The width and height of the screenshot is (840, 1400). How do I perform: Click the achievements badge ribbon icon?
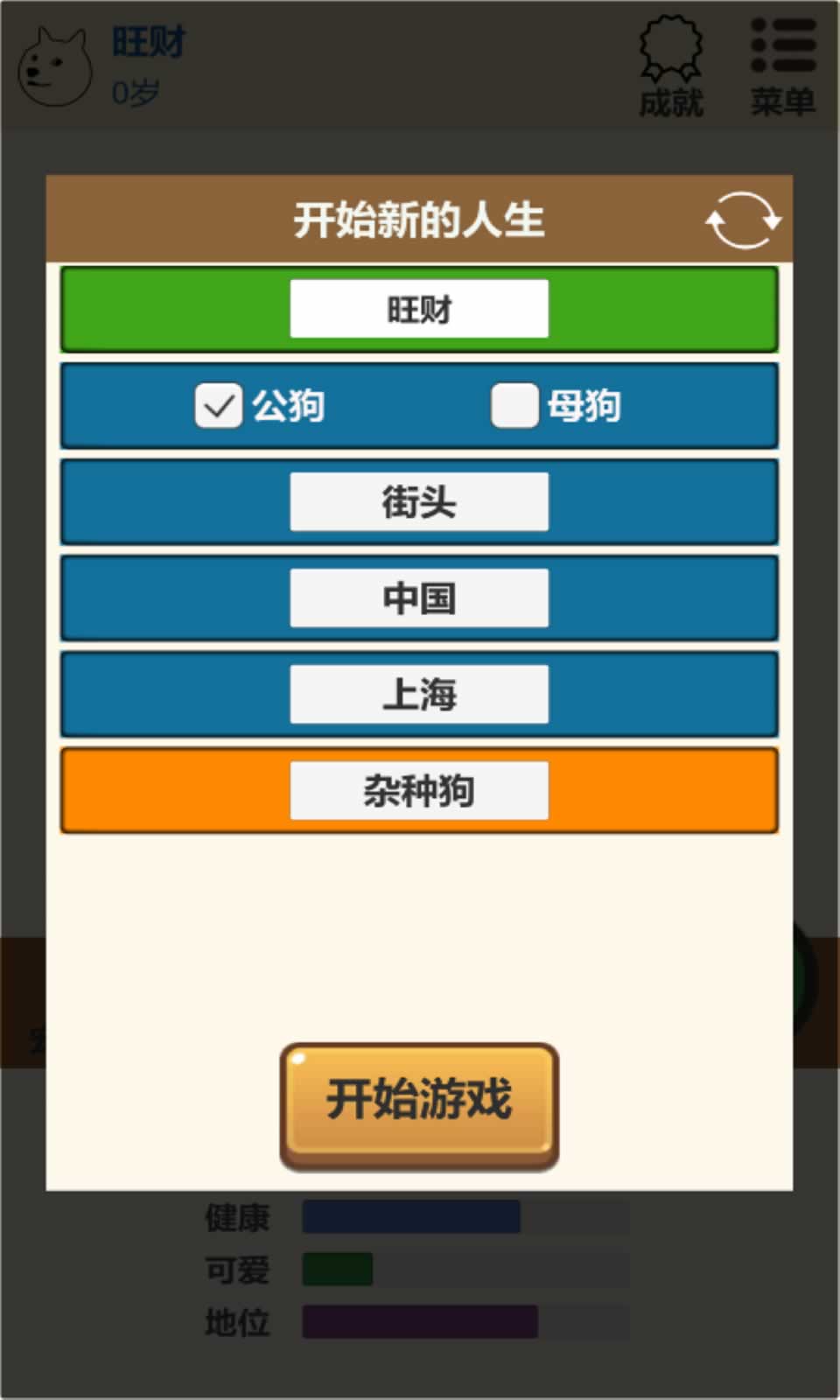point(670,52)
